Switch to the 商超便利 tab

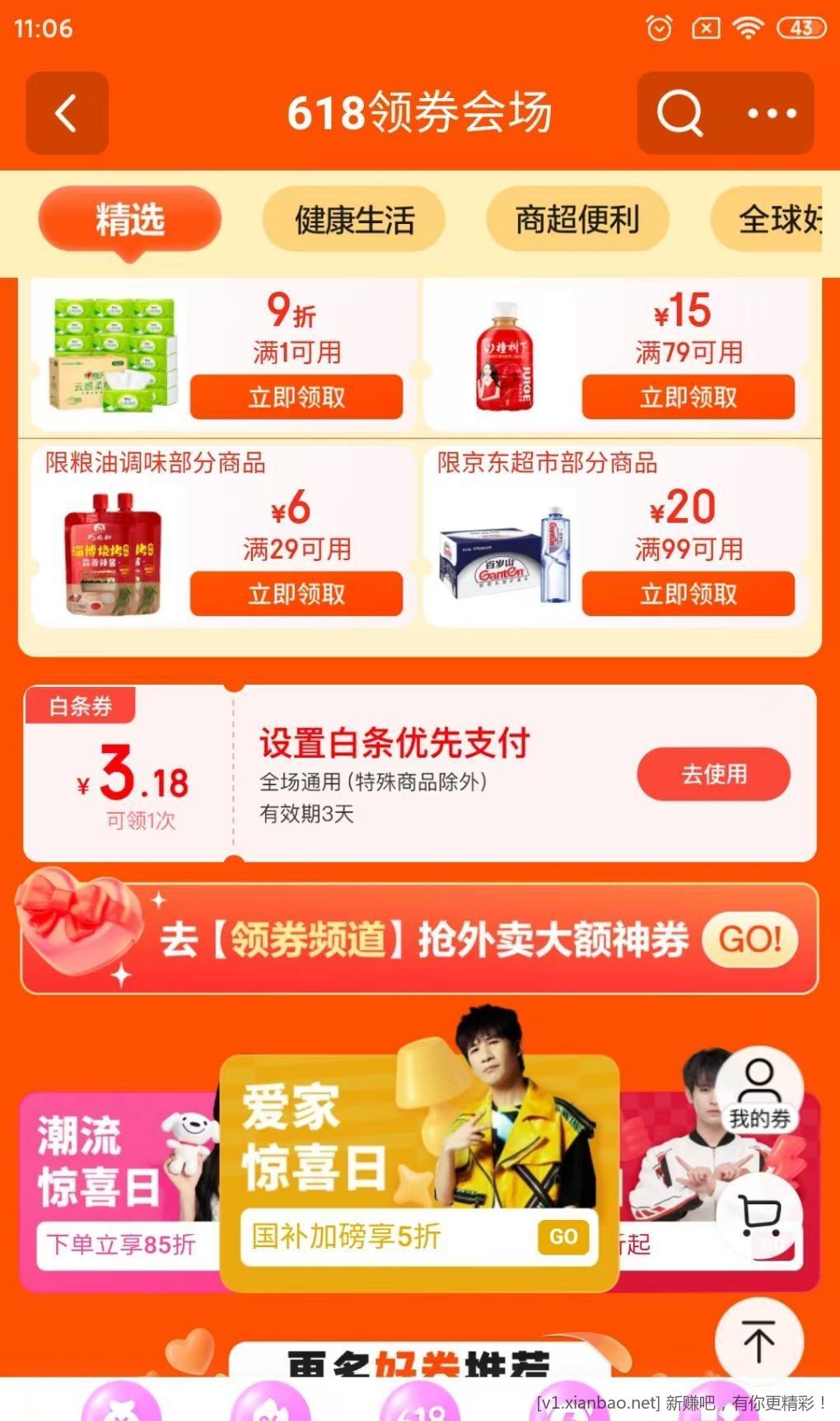577,220
